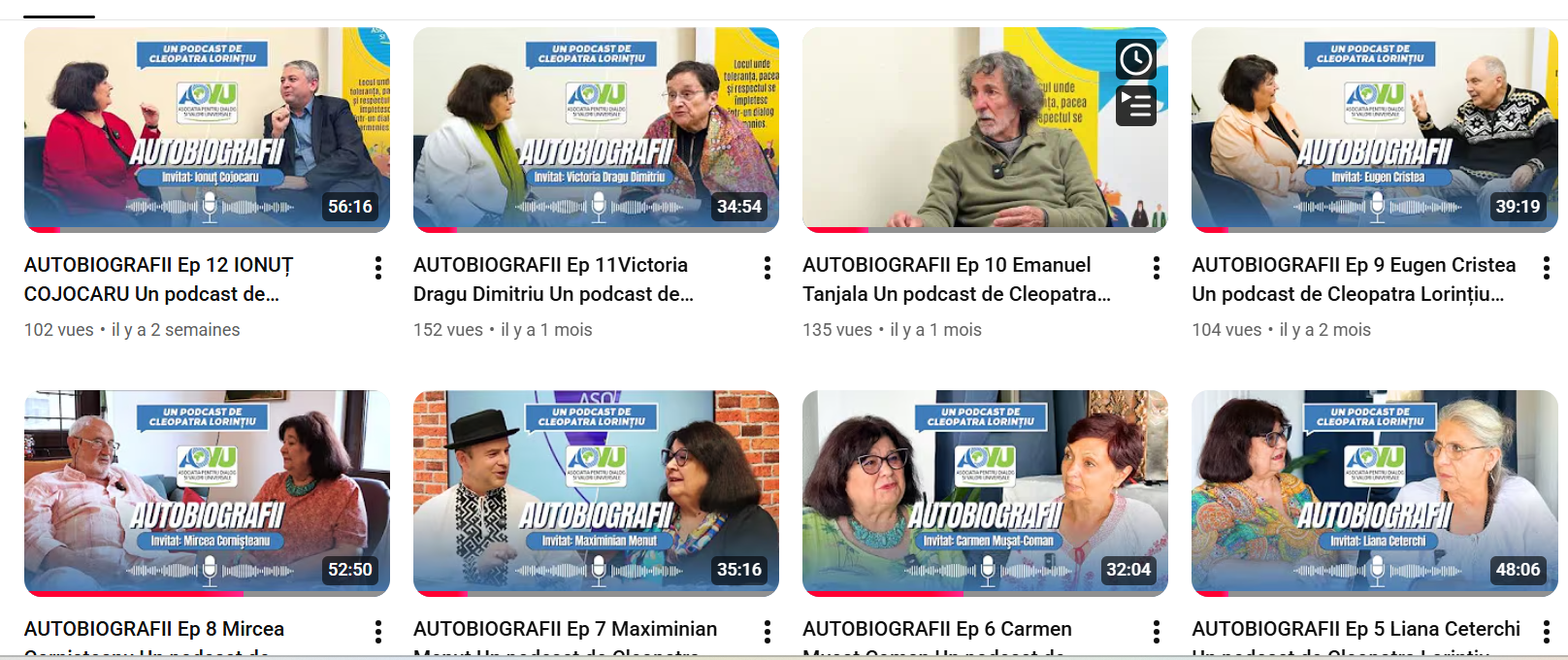Add Ep 10 Emanuel Tanjala to Watch Later
Image resolution: width=1568 pixels, height=660 pixels.
click(1135, 60)
